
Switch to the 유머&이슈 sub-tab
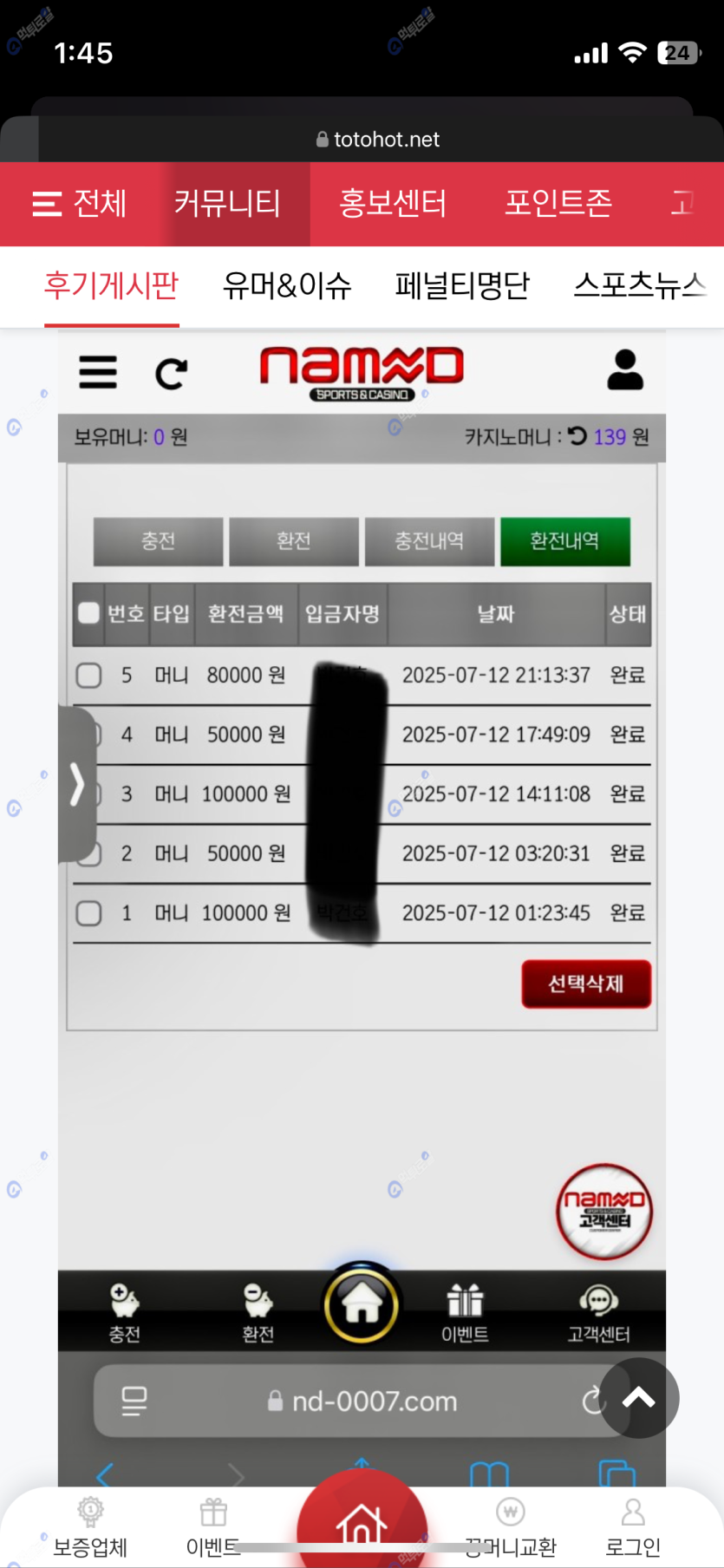[x=287, y=285]
